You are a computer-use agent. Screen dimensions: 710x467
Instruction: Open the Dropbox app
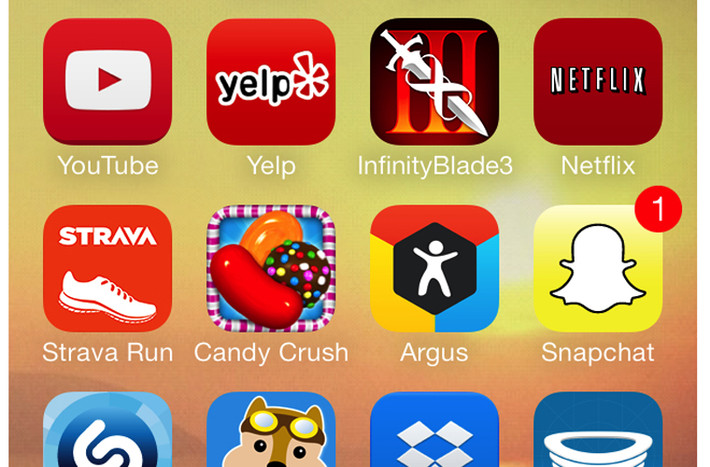tap(434, 430)
